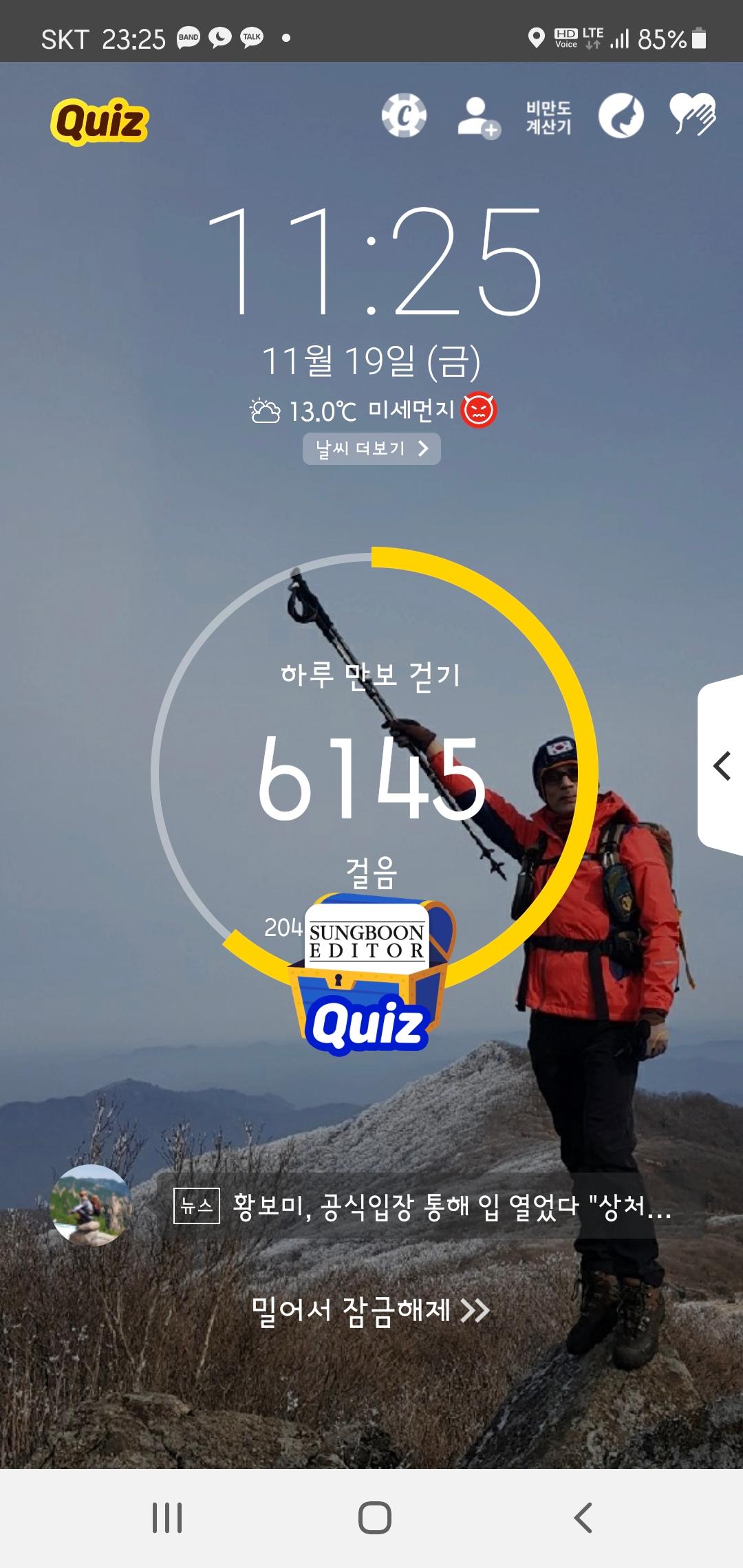Go back using system back button
Image resolution: width=743 pixels, height=1568 pixels.
coord(583,1518)
